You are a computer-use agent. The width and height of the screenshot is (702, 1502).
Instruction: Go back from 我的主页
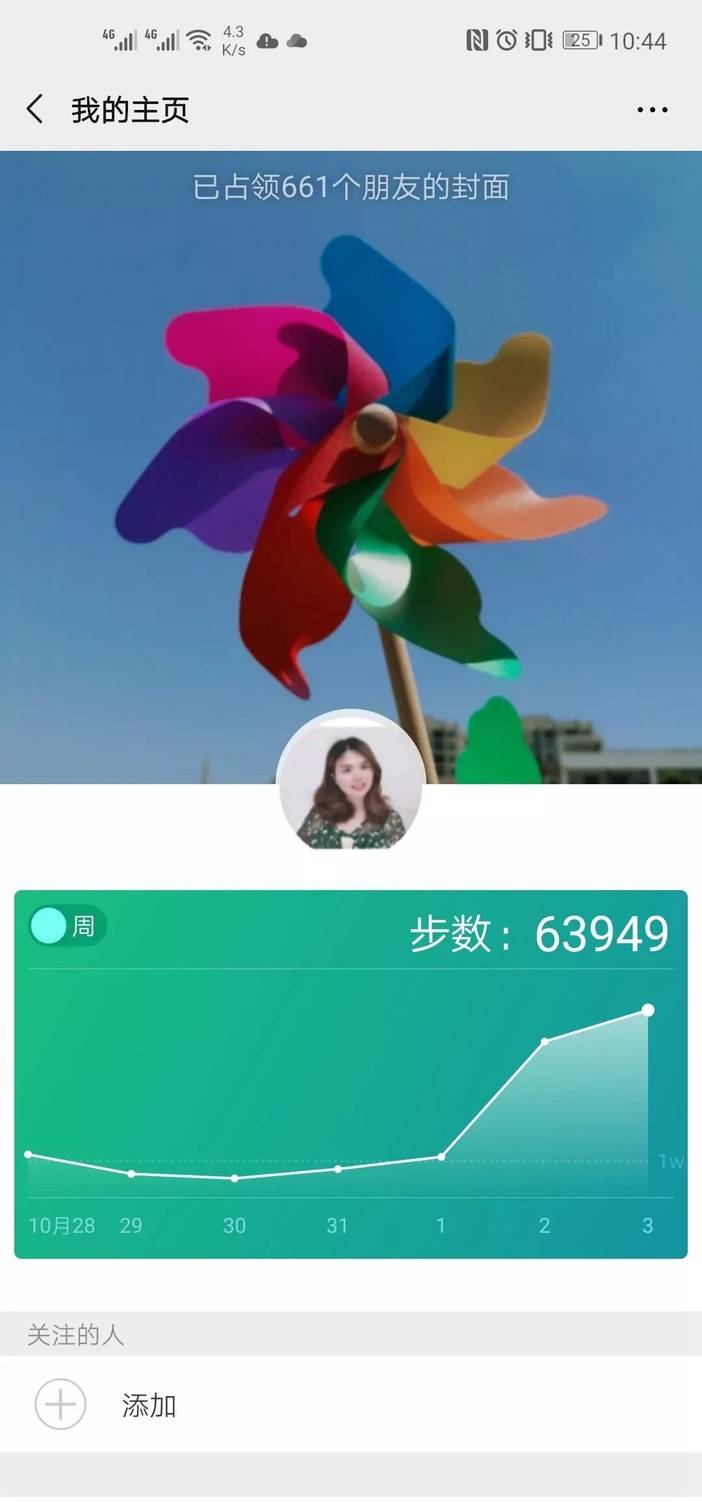[x=35, y=109]
